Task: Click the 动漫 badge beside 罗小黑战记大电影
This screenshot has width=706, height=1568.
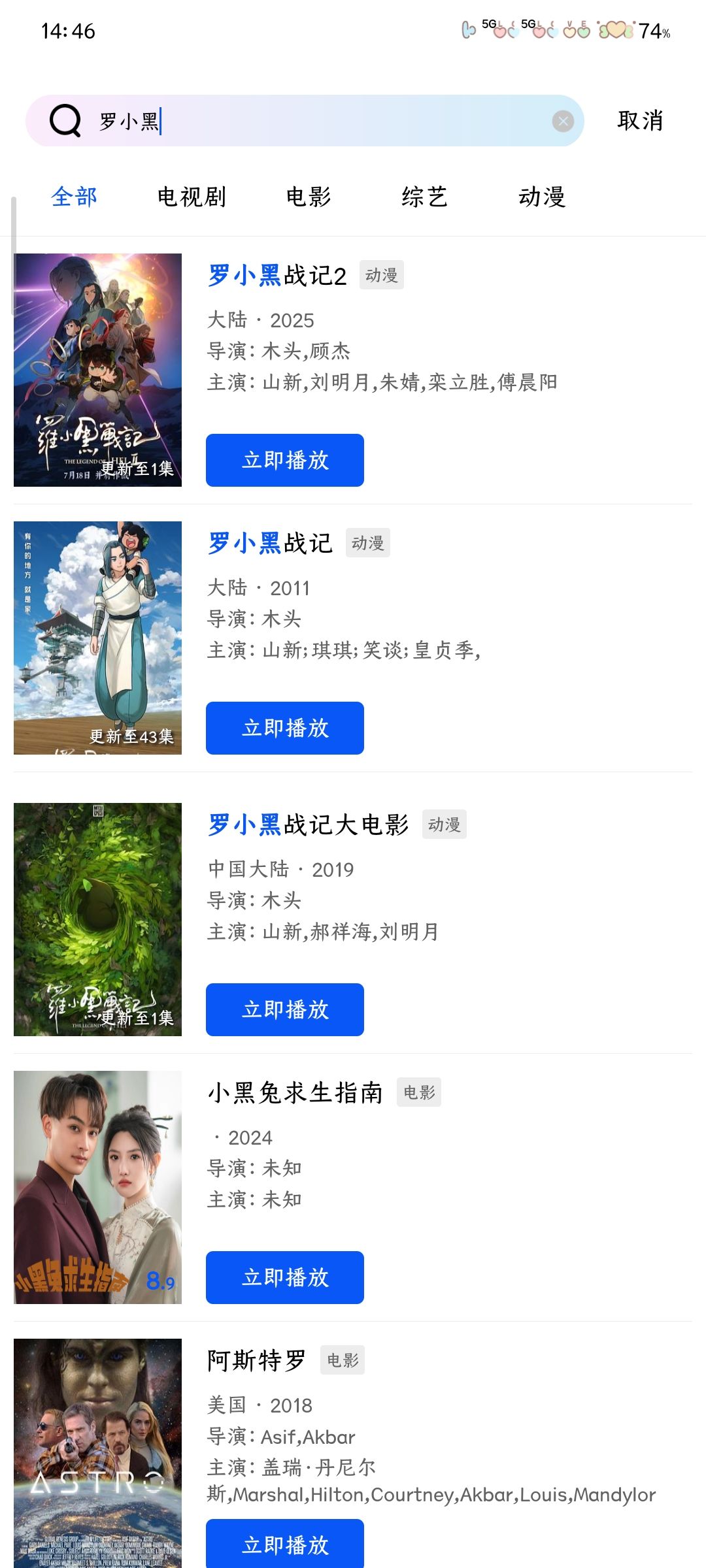Action: coord(443,825)
